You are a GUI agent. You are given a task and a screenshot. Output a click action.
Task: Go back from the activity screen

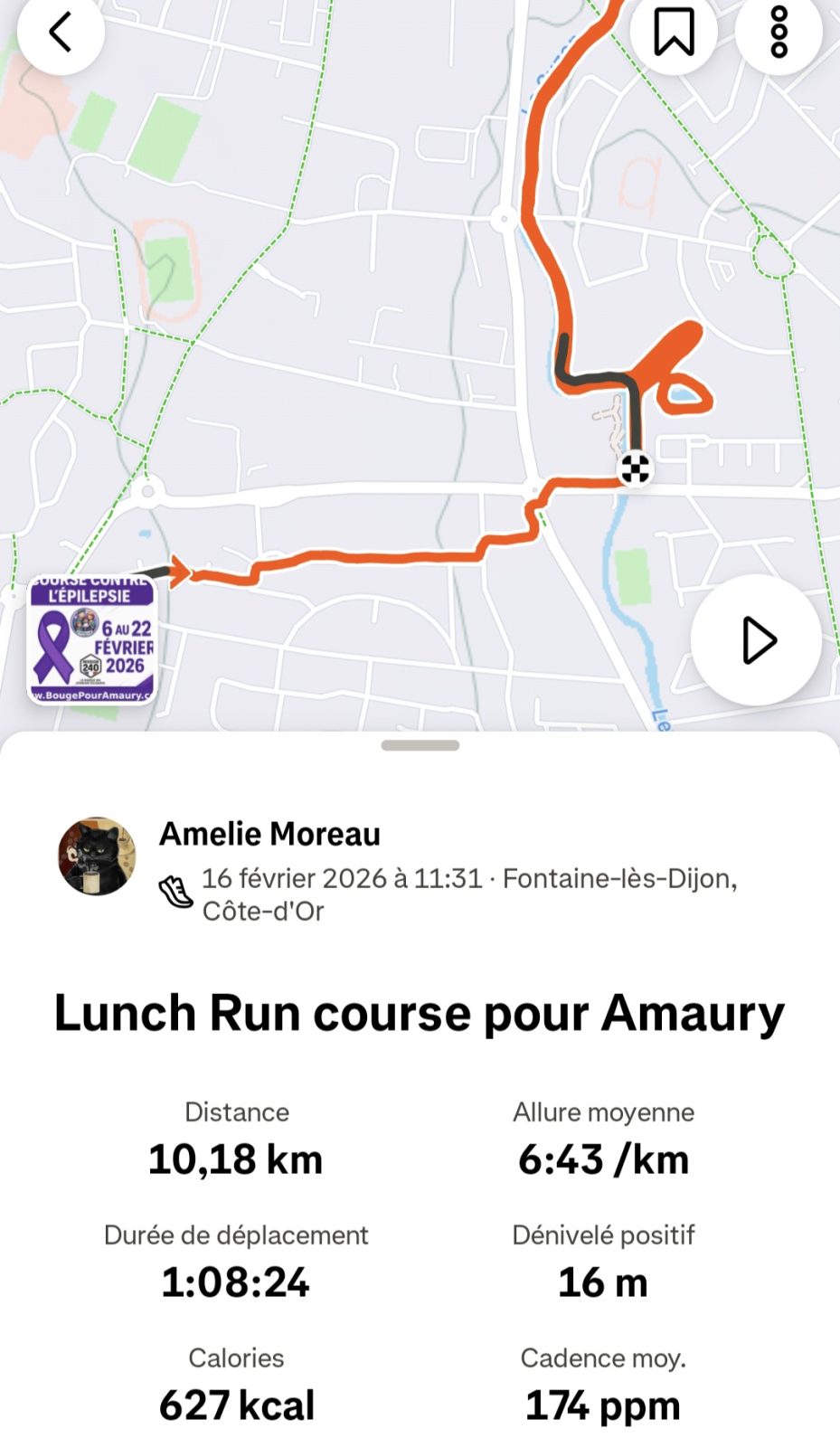click(61, 33)
